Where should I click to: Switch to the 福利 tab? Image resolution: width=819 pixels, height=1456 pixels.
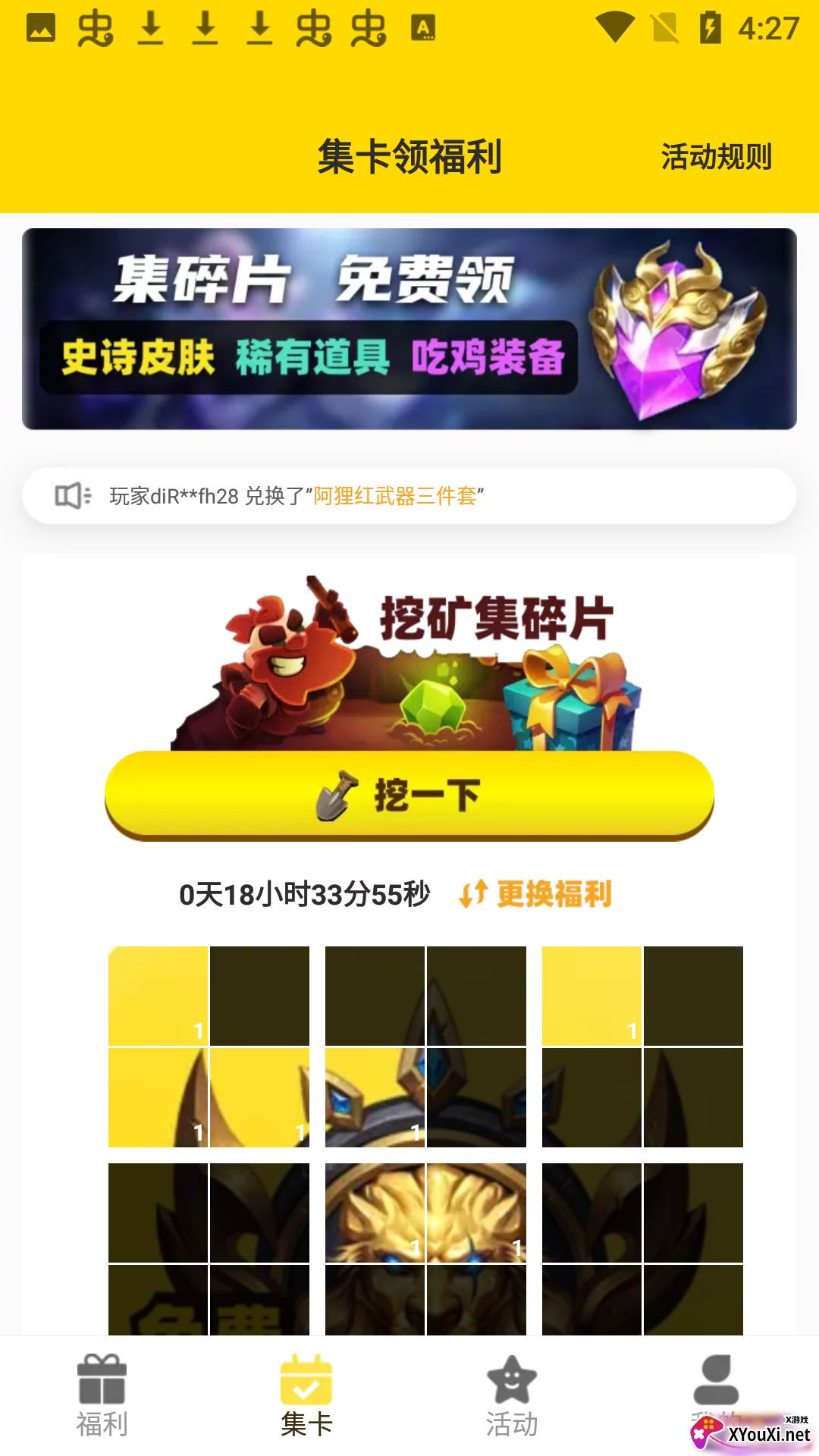tap(102, 1395)
